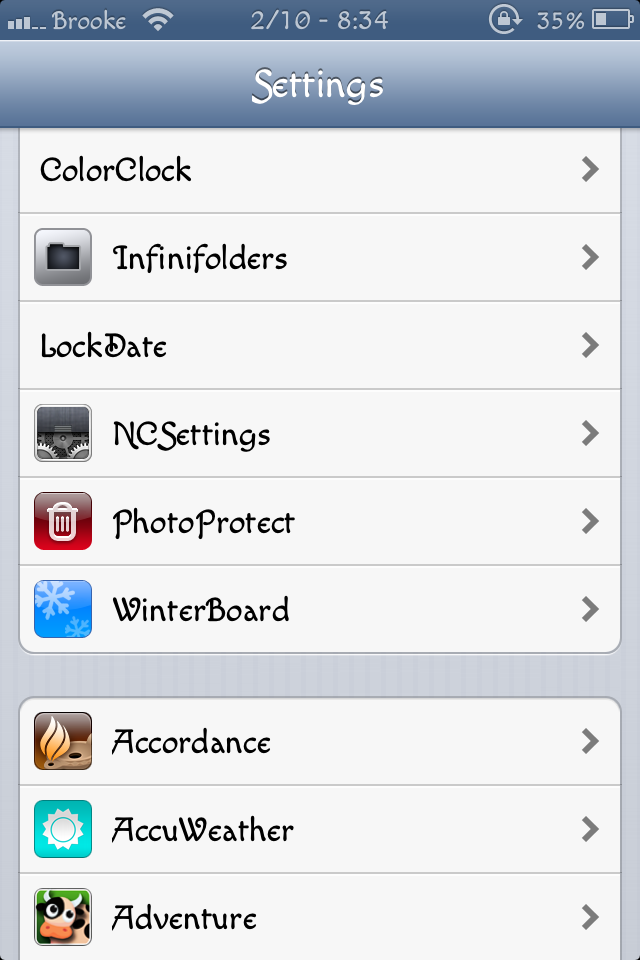The image size is (640, 960).
Task: Tap the PhotoProtect row
Action: tap(320, 522)
